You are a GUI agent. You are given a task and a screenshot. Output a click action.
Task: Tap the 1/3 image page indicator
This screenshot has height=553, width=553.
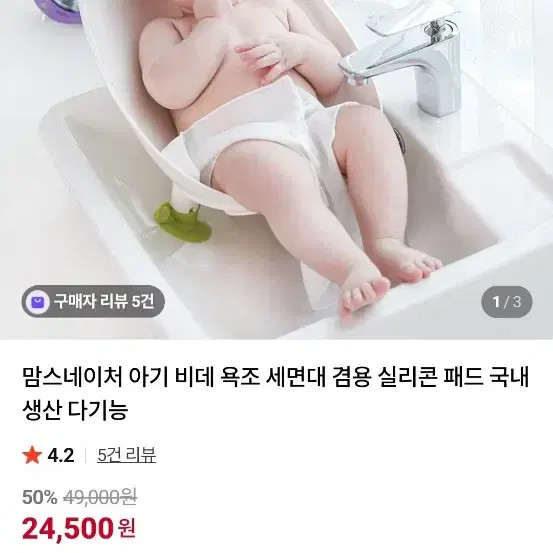(507, 302)
